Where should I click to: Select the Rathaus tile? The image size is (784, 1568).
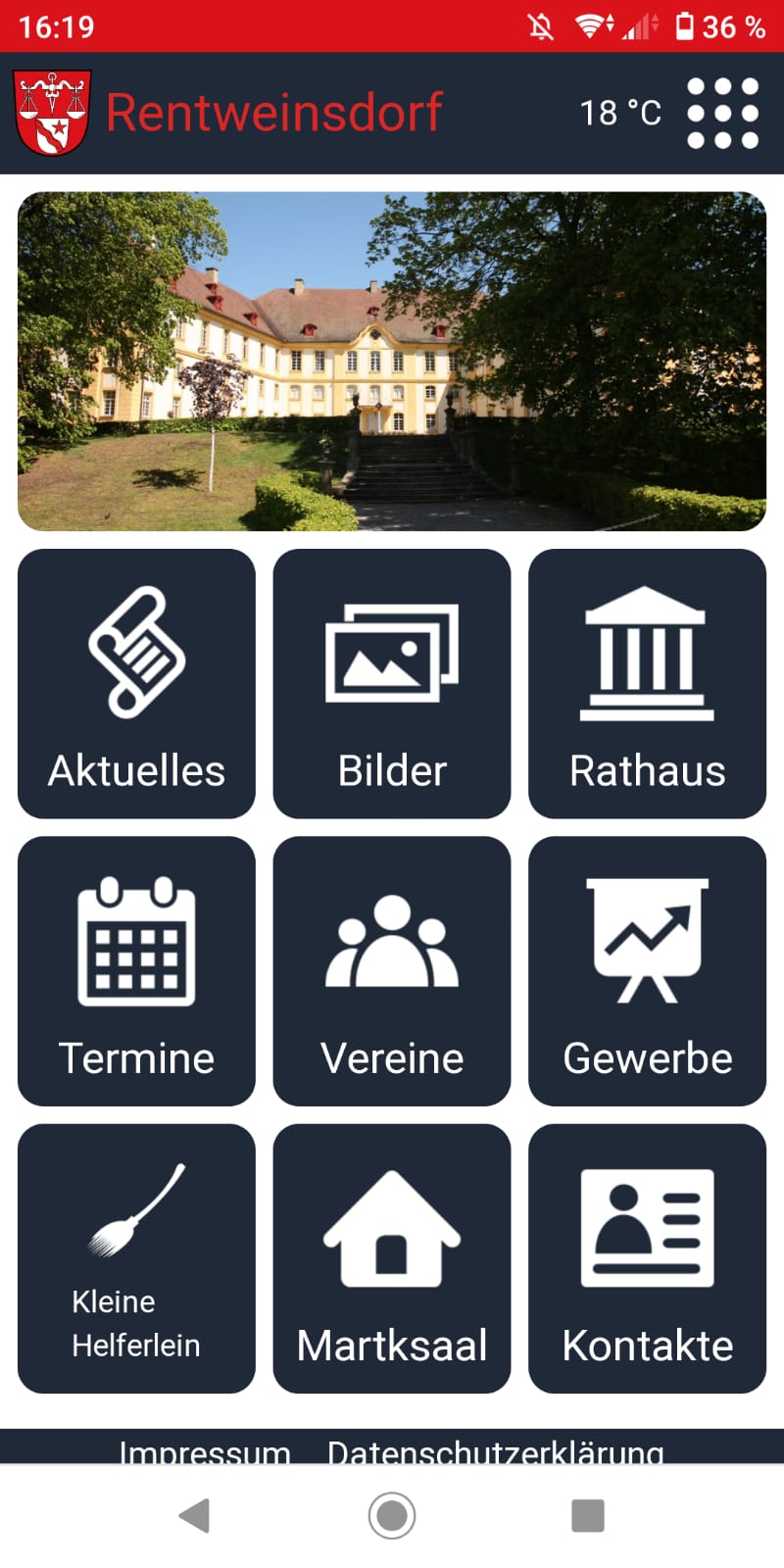point(647,683)
